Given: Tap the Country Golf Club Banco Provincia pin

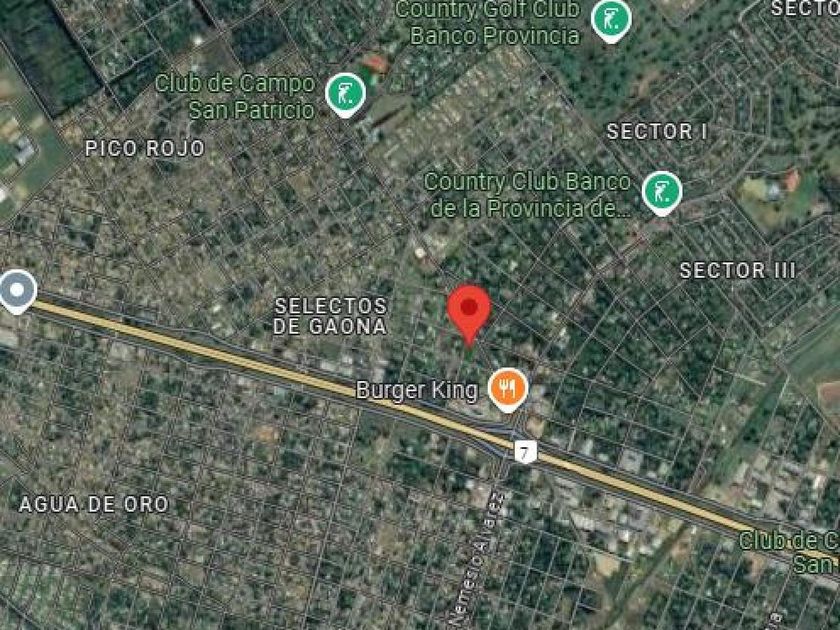Looking at the screenshot, I should tap(611, 19).
